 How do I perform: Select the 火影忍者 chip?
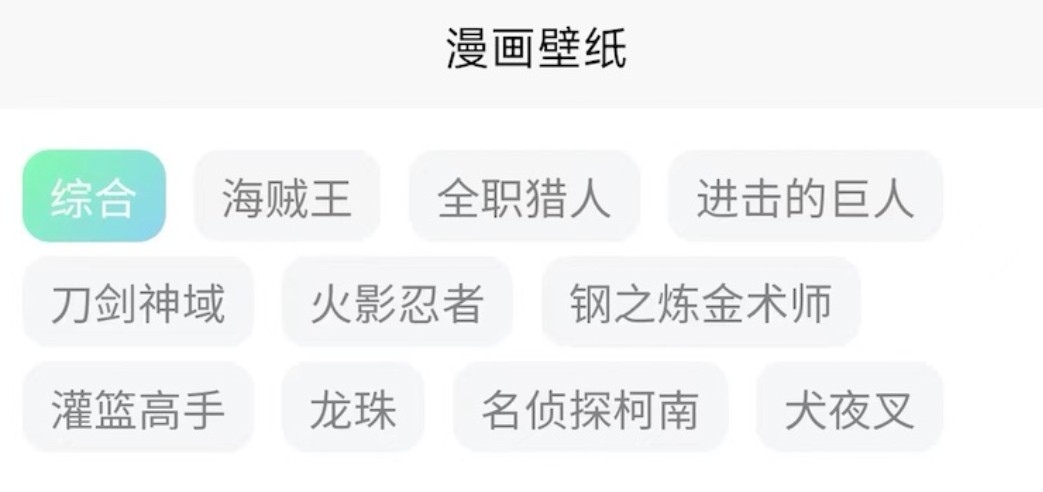pyautogui.click(x=397, y=303)
